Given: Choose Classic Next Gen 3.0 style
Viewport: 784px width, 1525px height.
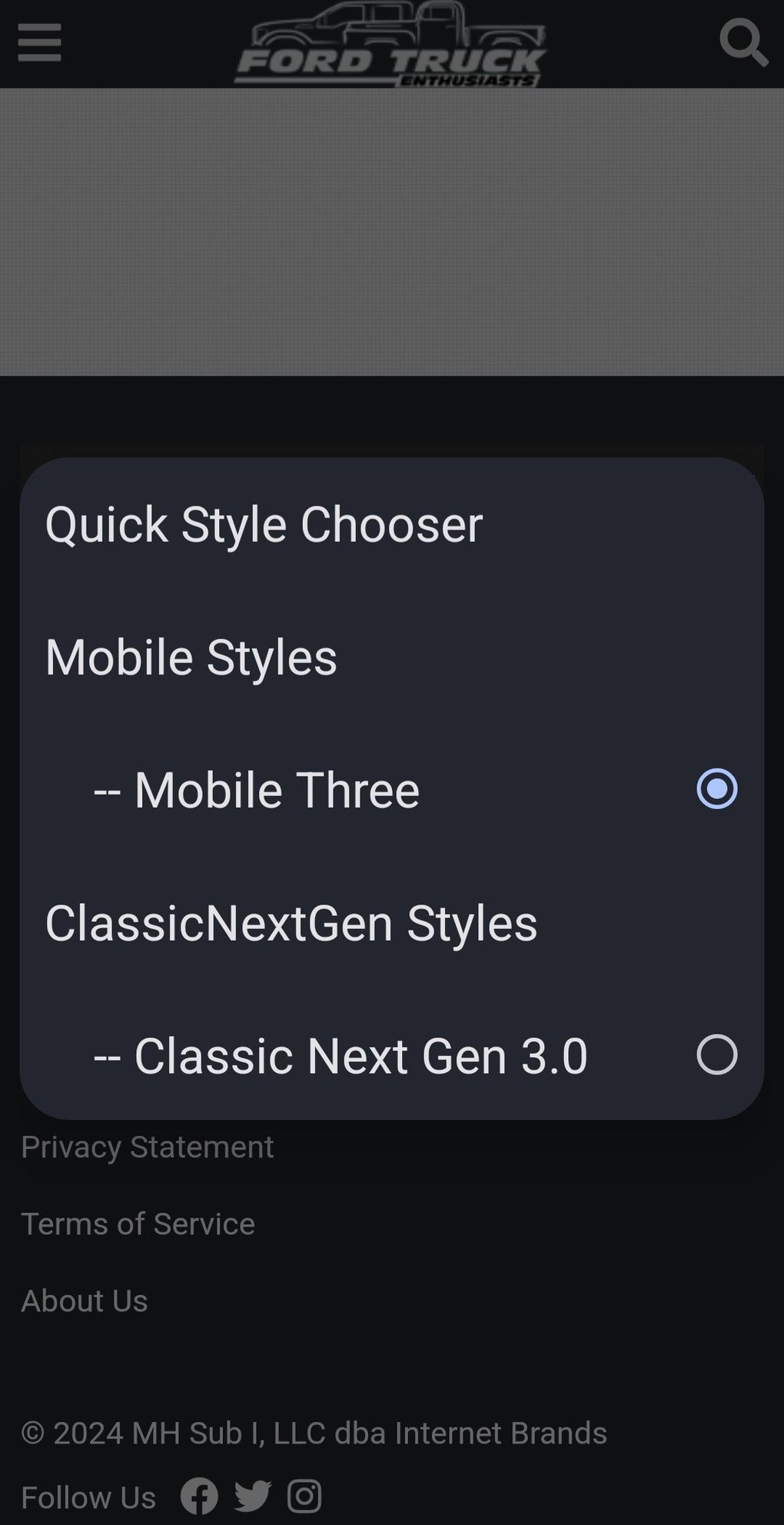Looking at the screenshot, I should (716, 1054).
